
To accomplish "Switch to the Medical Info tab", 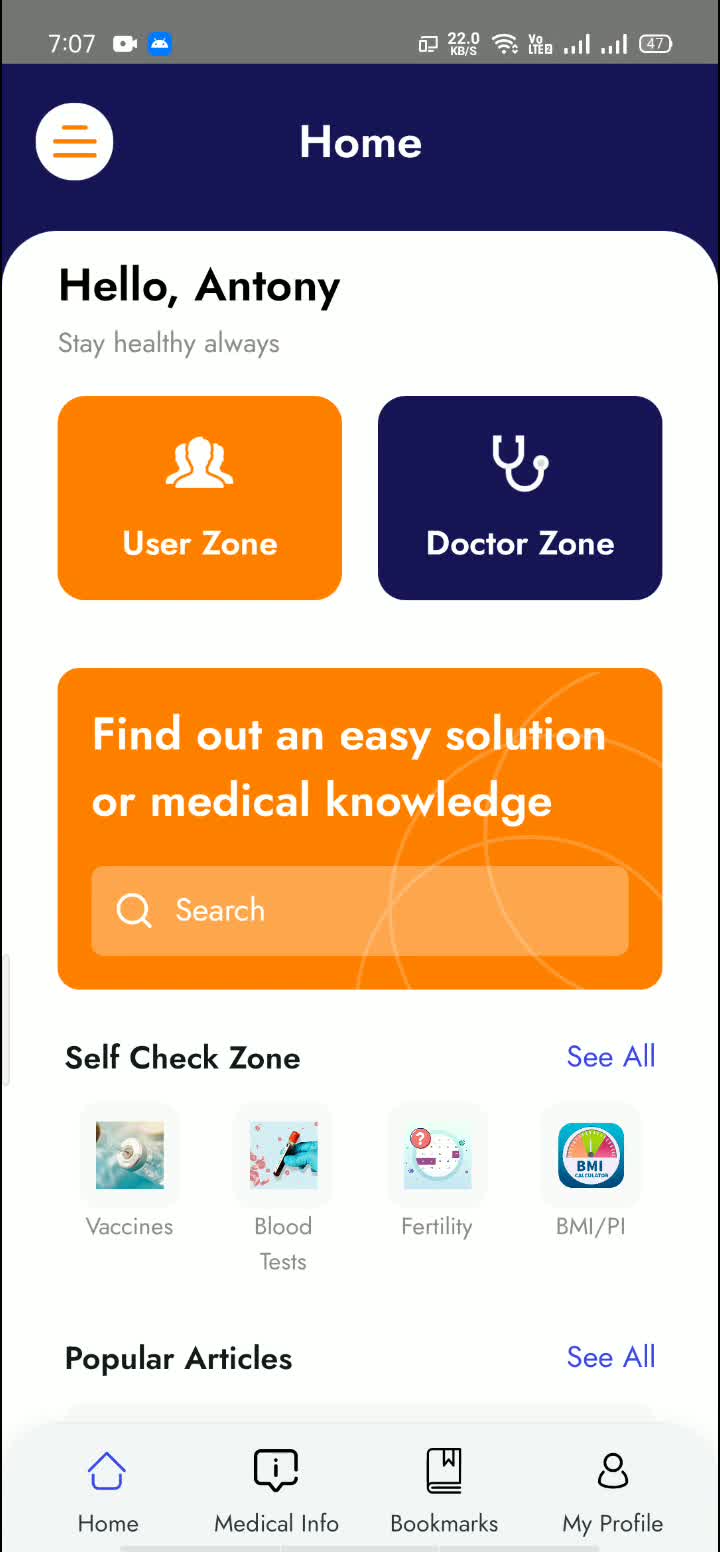I will click(x=276, y=1492).
